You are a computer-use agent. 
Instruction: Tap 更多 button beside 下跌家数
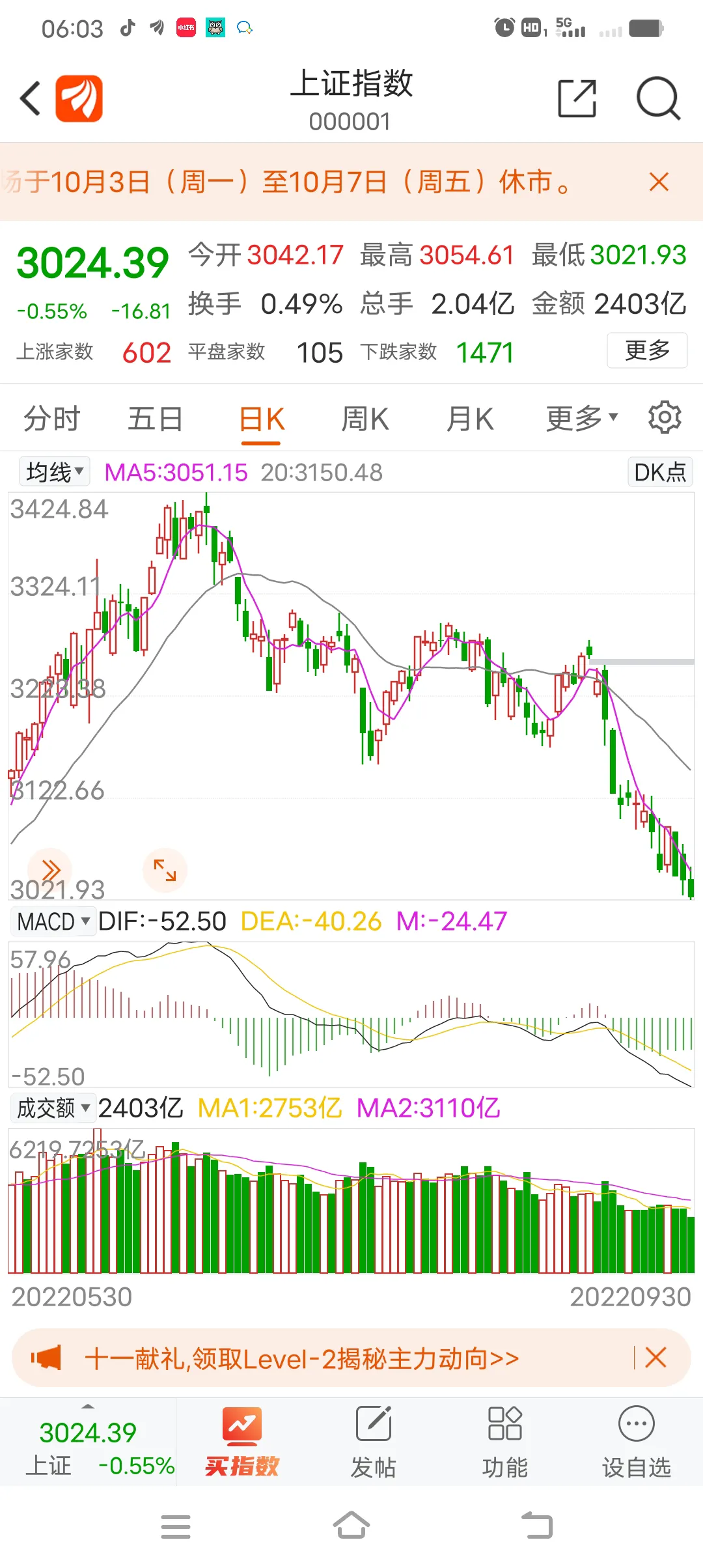pos(647,350)
